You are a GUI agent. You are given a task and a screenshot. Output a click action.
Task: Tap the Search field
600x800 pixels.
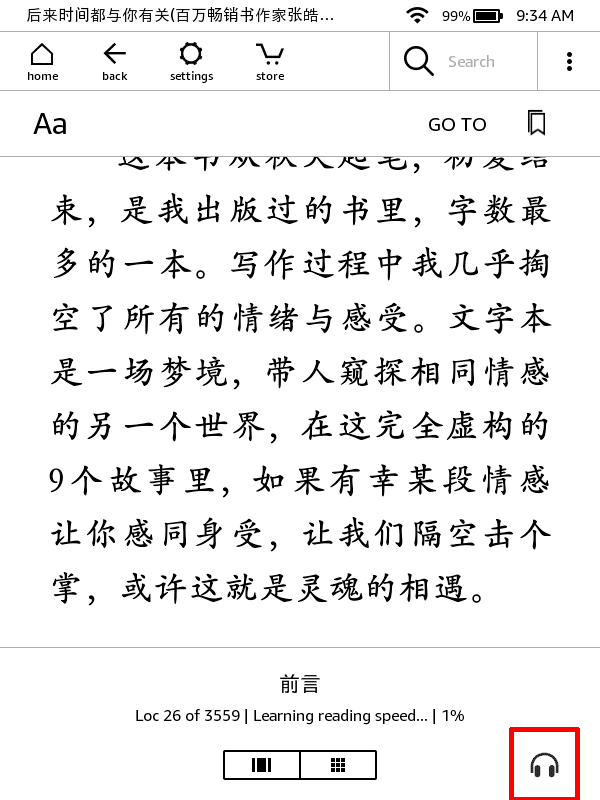point(470,61)
